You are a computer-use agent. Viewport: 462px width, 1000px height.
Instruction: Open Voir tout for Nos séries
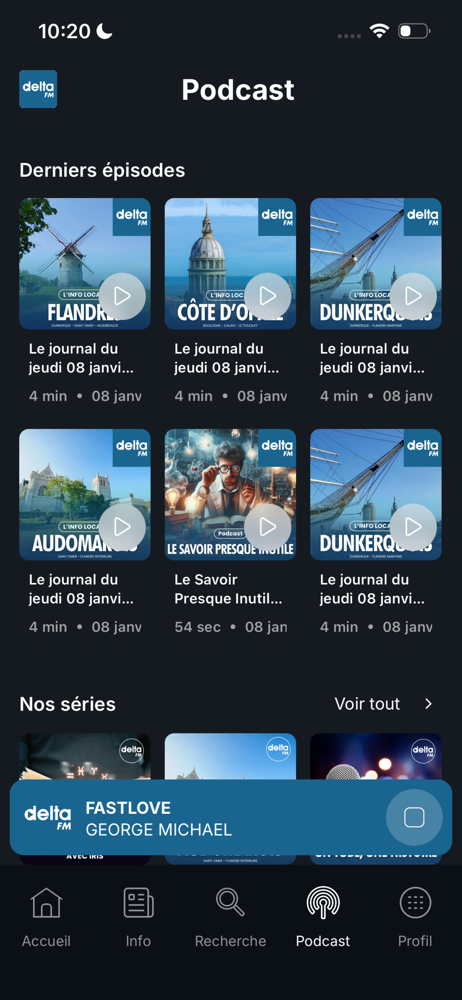(x=384, y=704)
